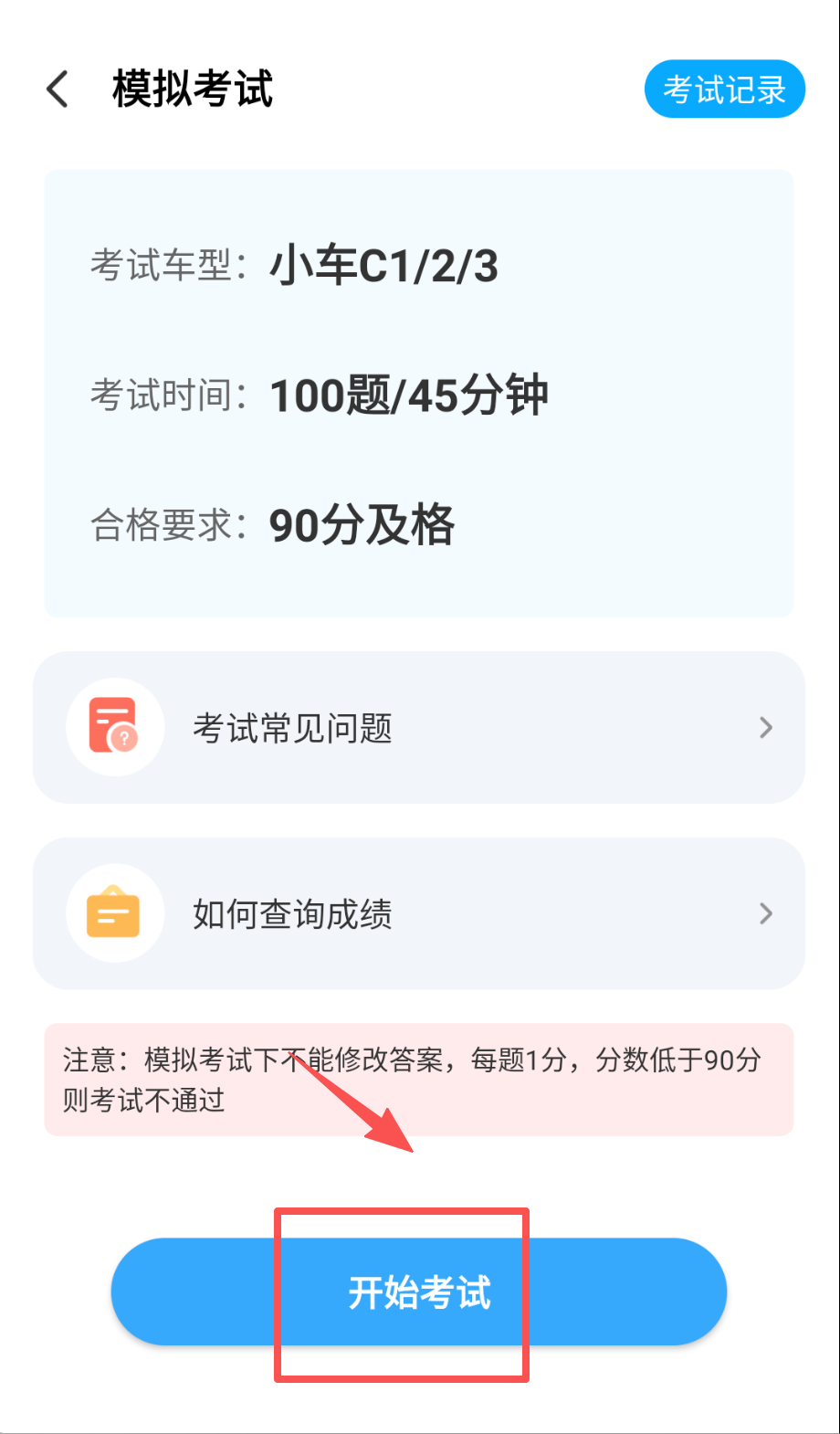Image resolution: width=840 pixels, height=1434 pixels.
Task: Open the 考试常见问题 row
Action: pos(419,728)
